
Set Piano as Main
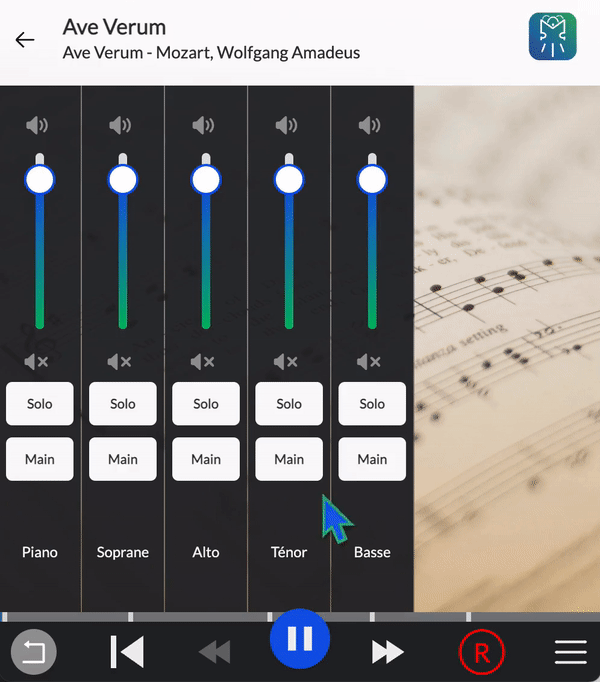click(40, 459)
